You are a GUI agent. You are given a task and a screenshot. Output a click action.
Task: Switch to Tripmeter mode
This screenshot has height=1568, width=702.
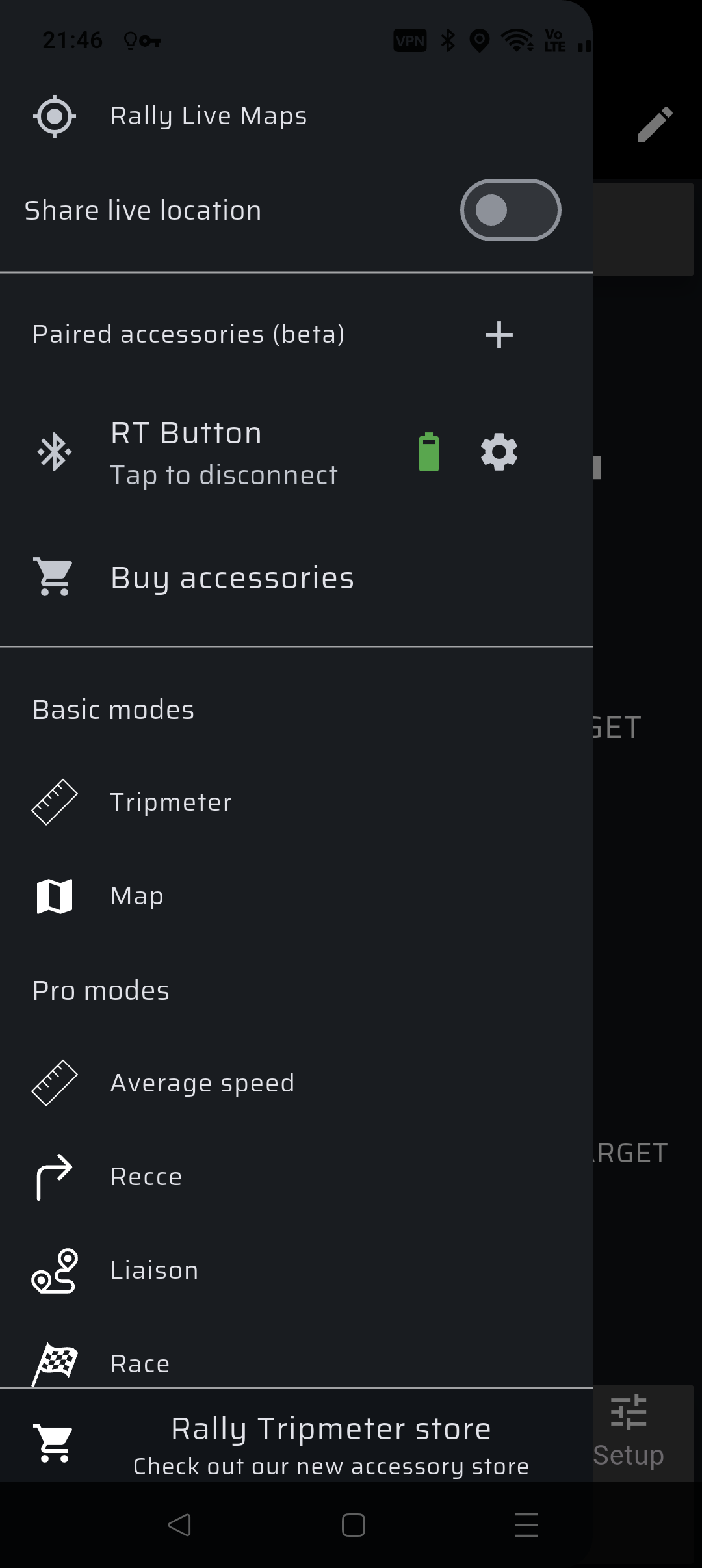click(296, 802)
